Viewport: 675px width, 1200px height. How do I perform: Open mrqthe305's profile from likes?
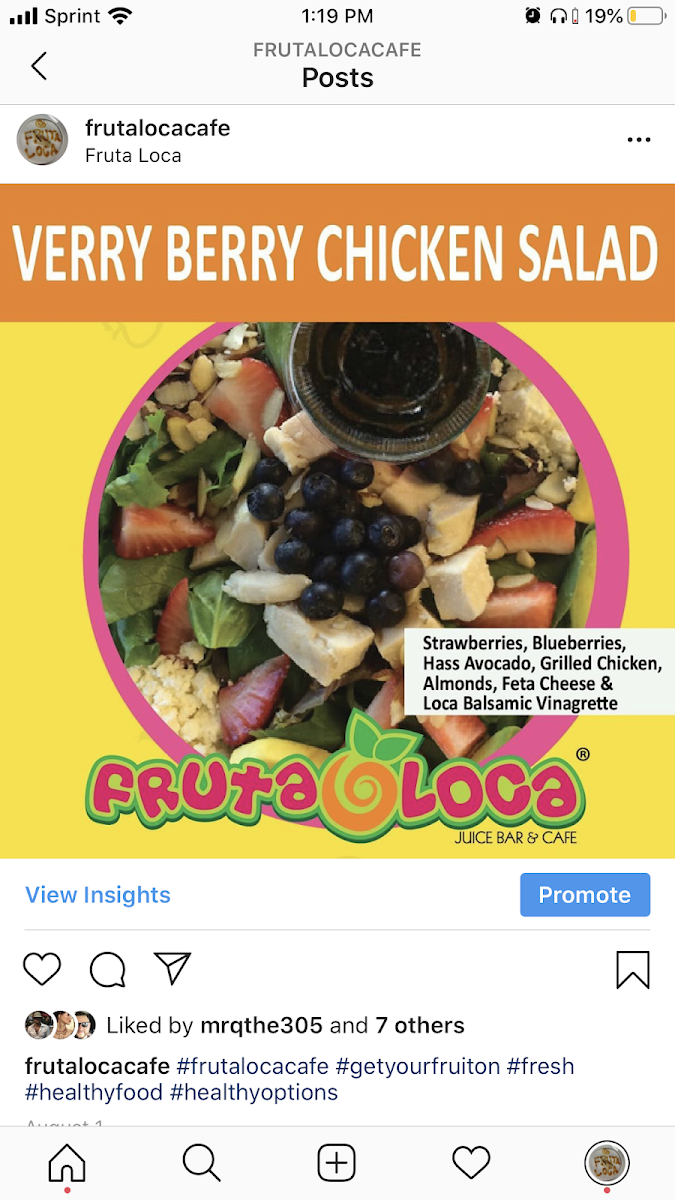coord(262,1026)
